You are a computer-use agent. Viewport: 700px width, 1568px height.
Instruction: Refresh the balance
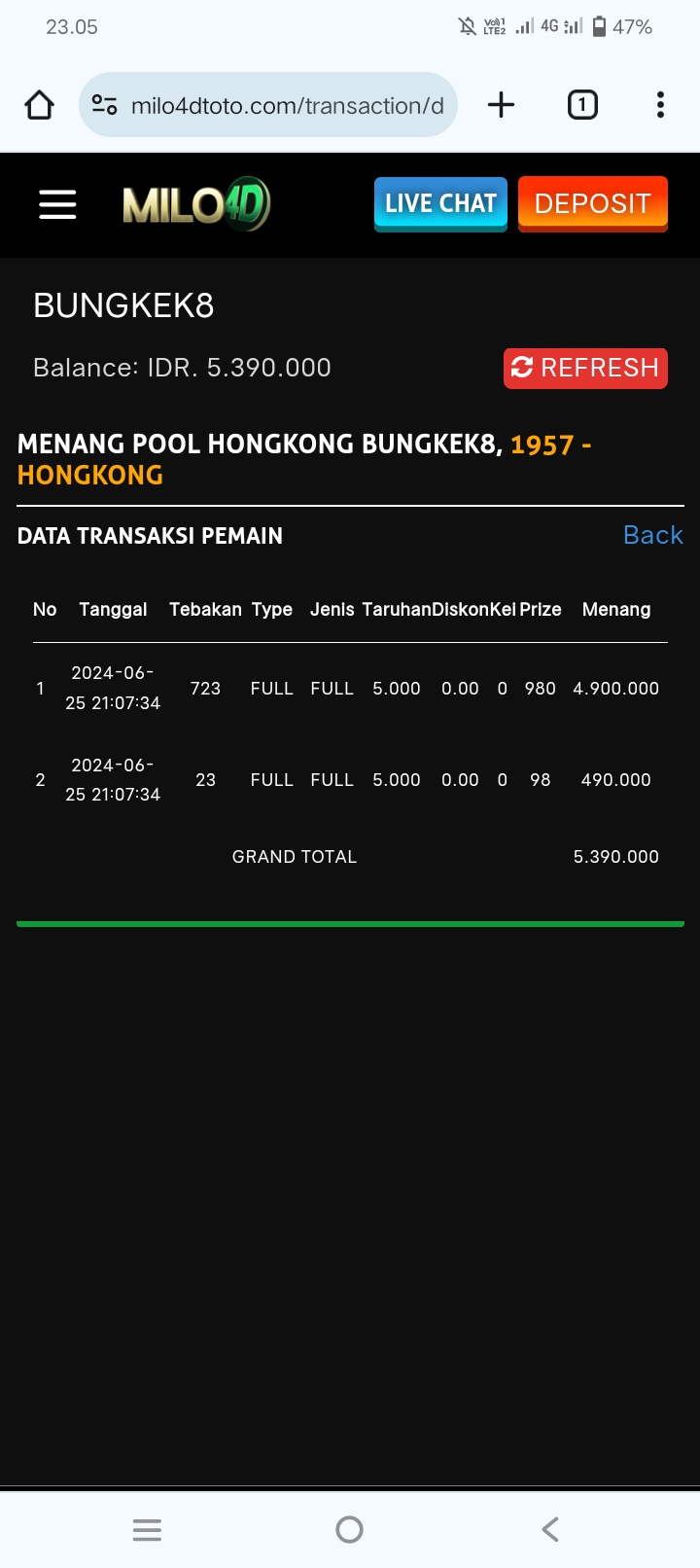585,368
